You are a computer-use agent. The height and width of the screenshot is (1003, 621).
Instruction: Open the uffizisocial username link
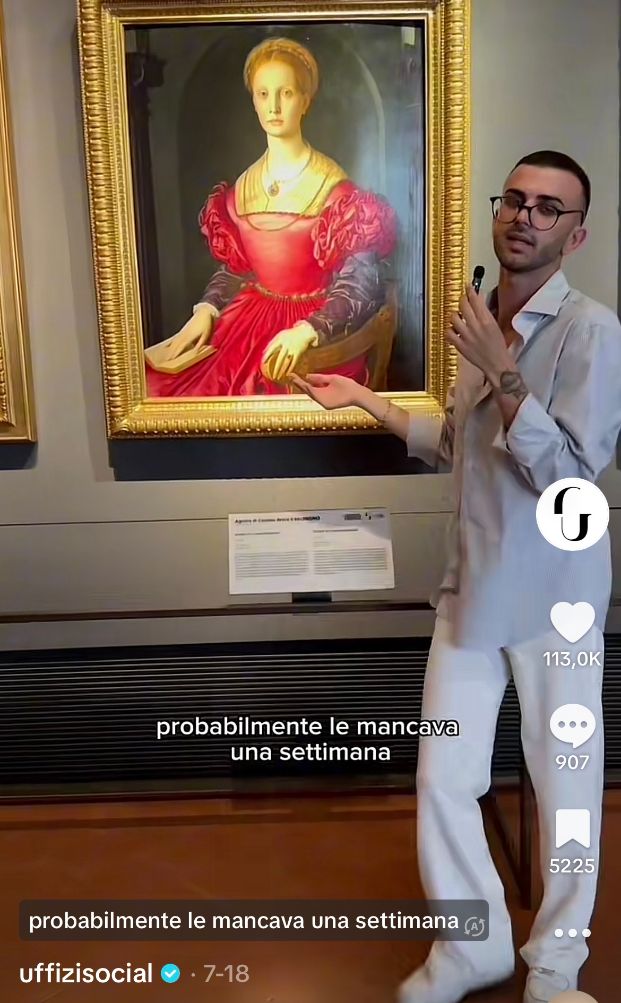(x=86, y=973)
